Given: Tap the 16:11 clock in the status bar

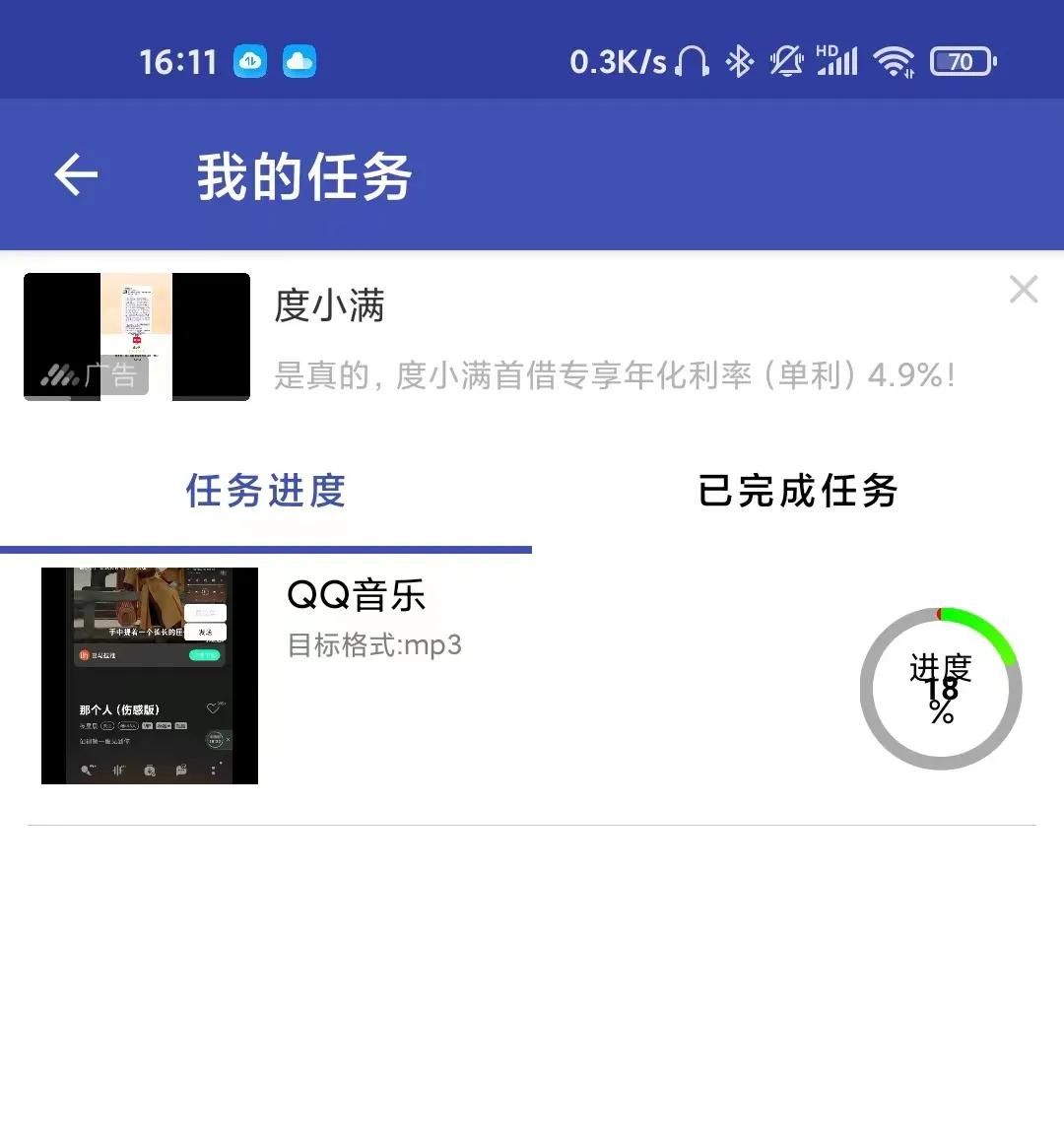Looking at the screenshot, I should click(178, 61).
